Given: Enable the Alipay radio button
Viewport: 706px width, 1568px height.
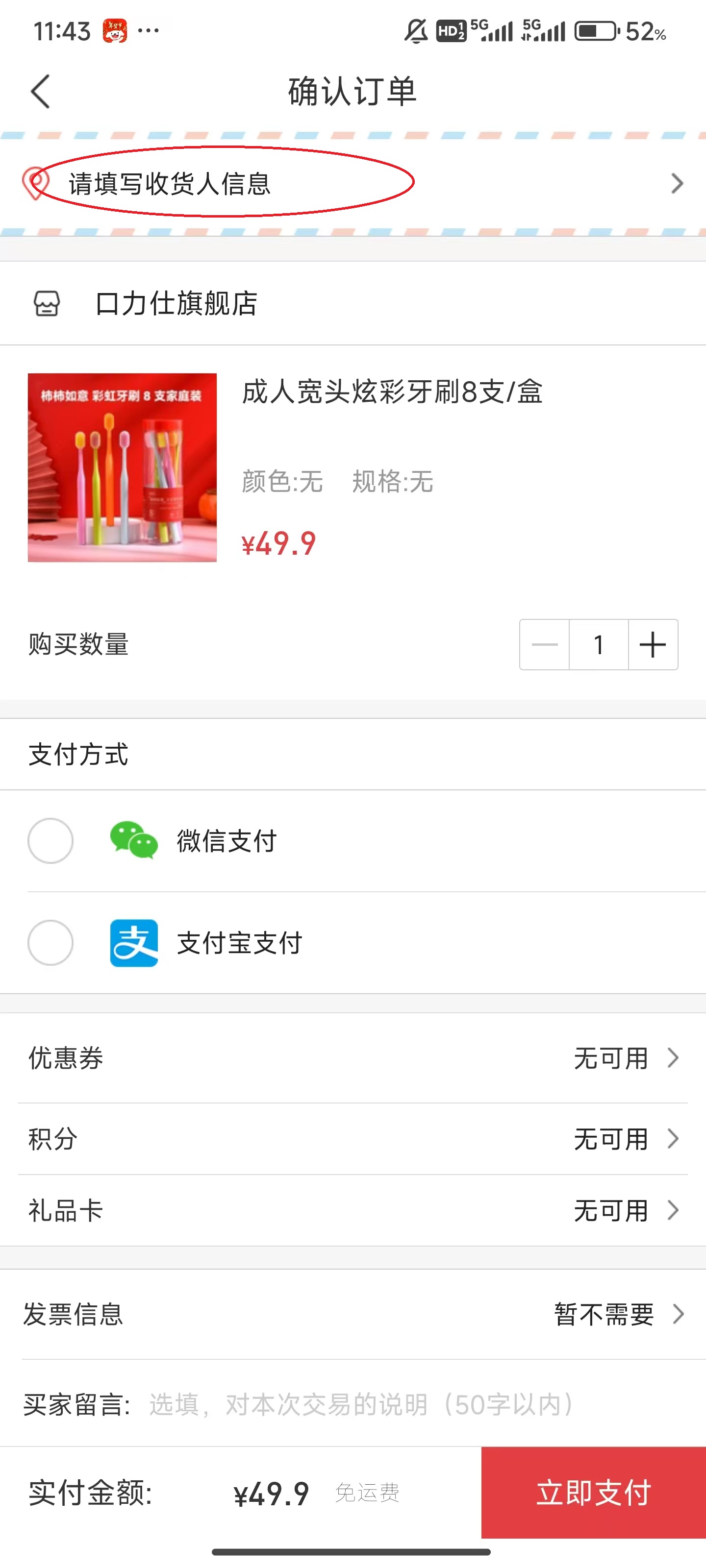Looking at the screenshot, I should pyautogui.click(x=50, y=943).
